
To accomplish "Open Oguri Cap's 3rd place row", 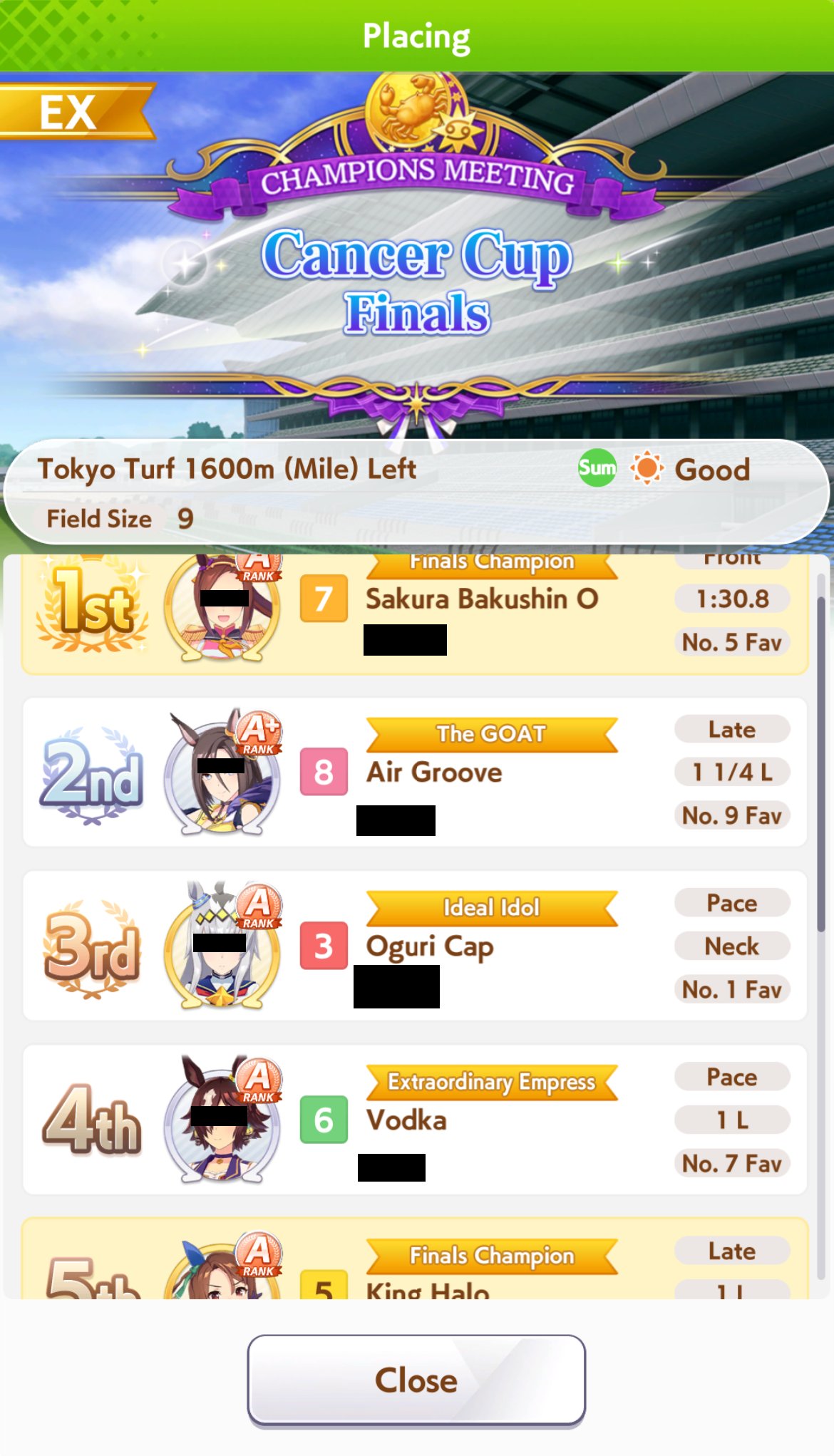I will point(415,946).
